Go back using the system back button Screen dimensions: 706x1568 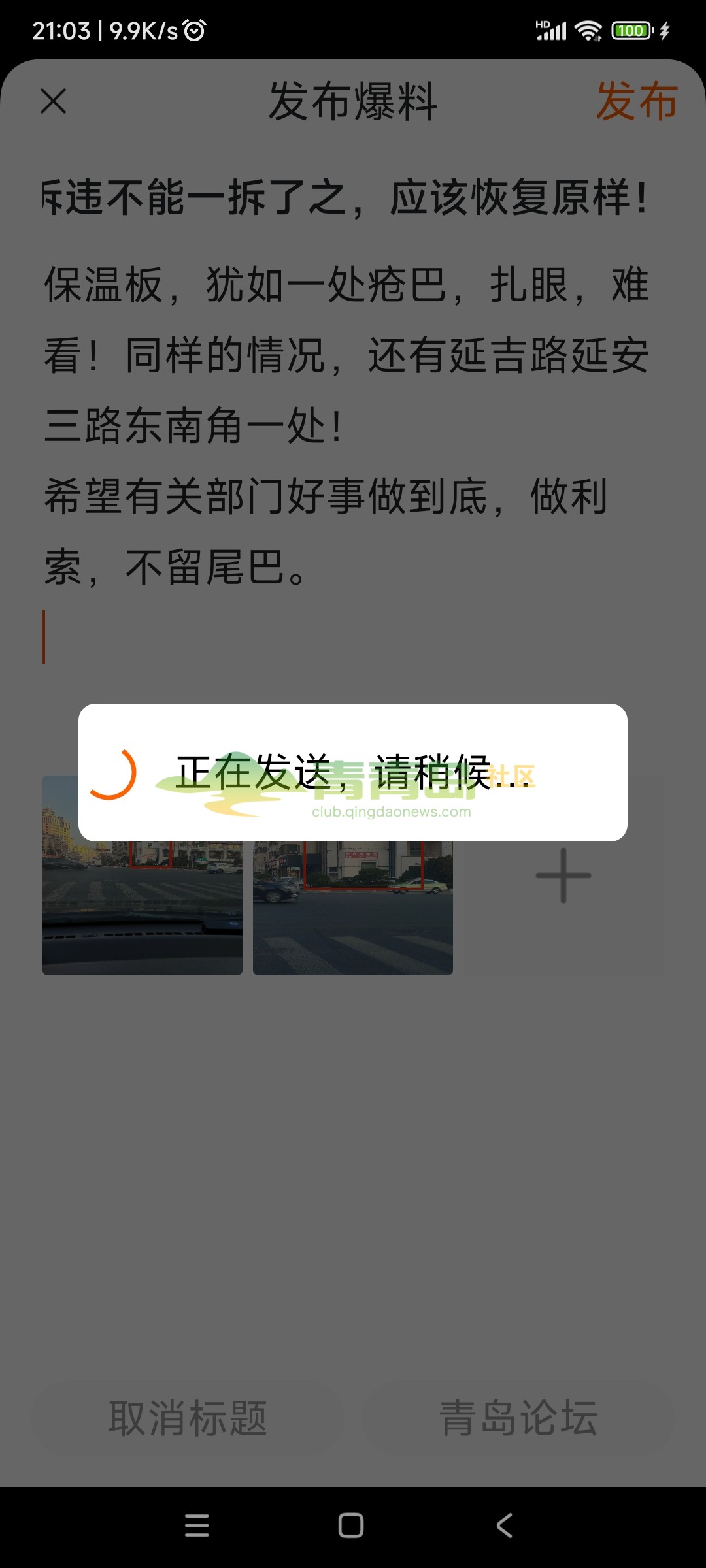[x=505, y=1526]
